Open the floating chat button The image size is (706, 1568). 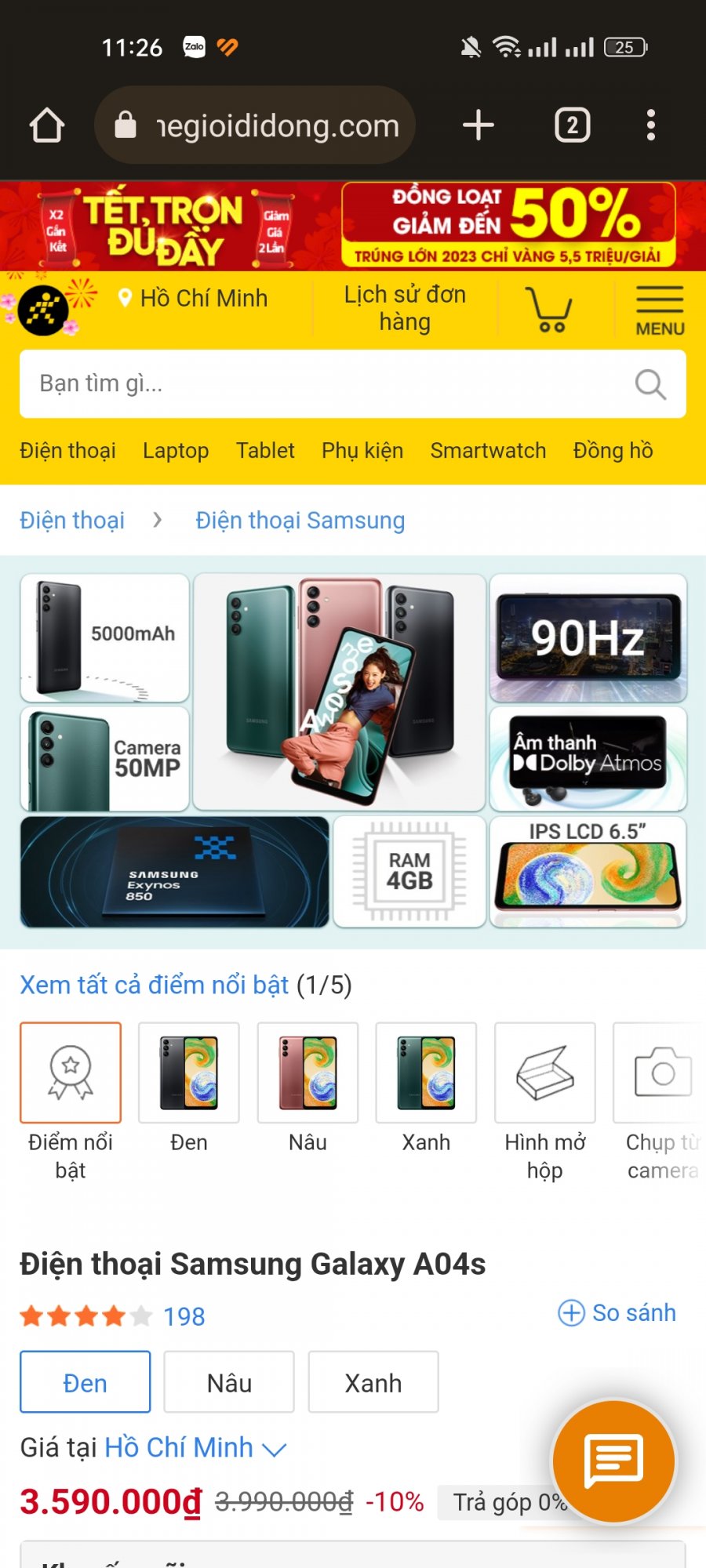point(613,1461)
